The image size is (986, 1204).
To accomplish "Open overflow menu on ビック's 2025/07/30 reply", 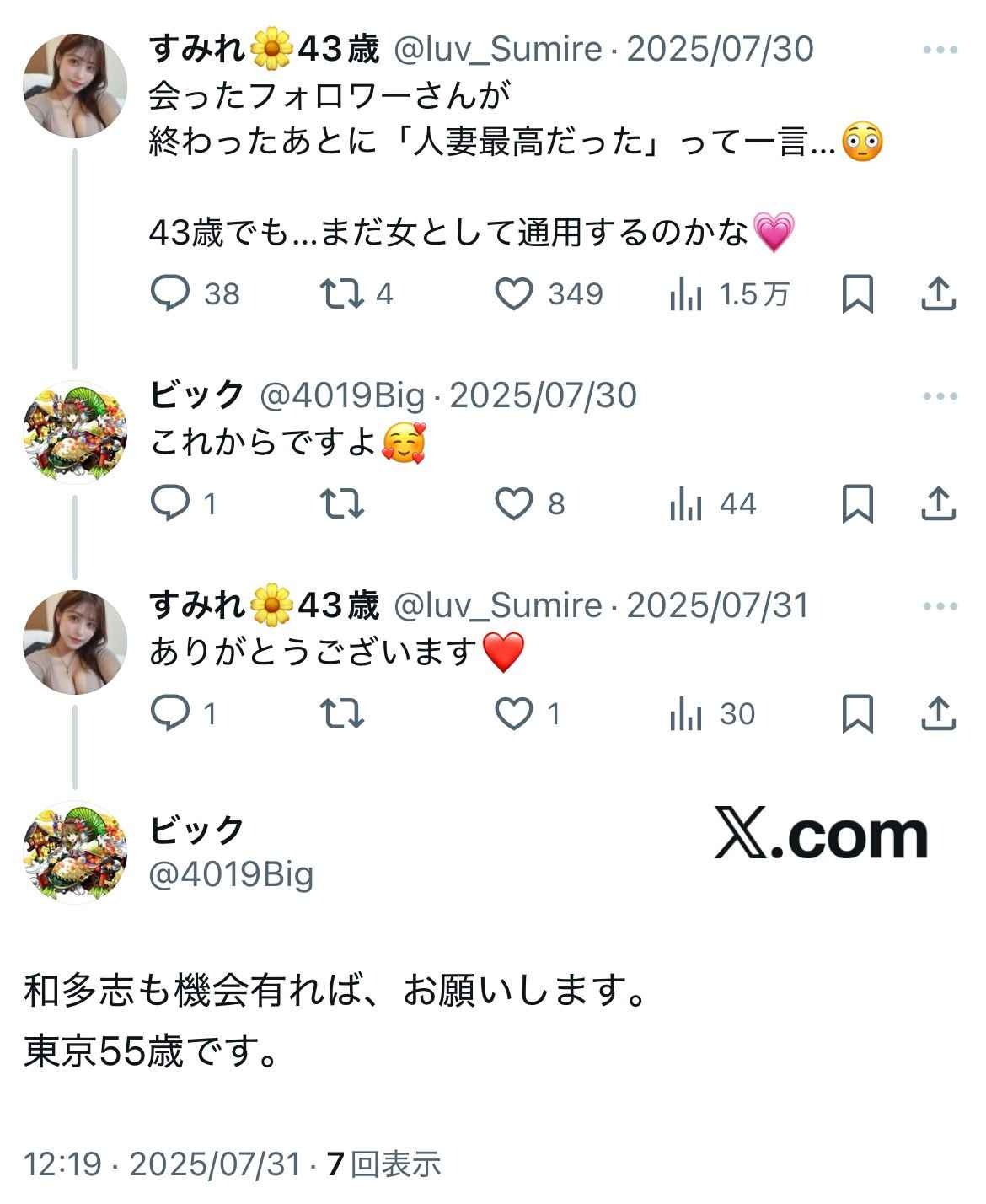I will coord(940,396).
